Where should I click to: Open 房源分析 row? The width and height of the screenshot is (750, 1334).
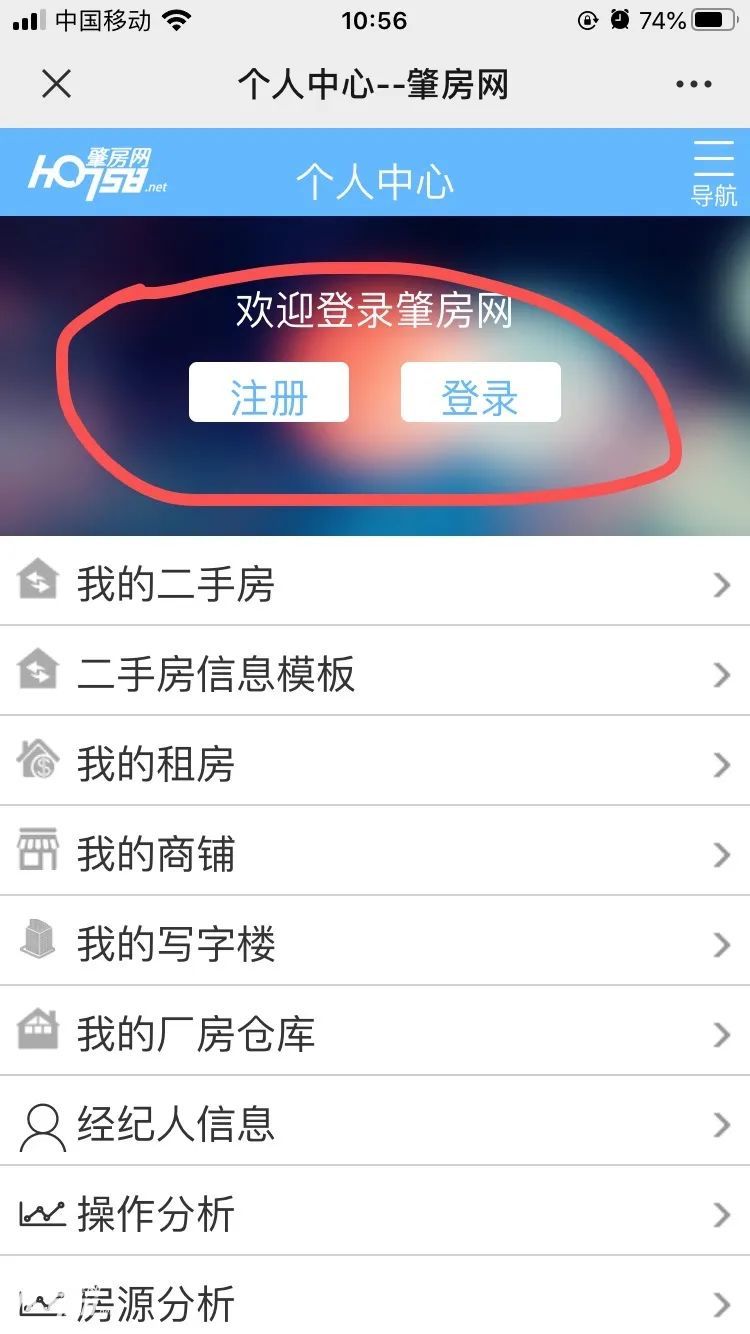point(375,1300)
